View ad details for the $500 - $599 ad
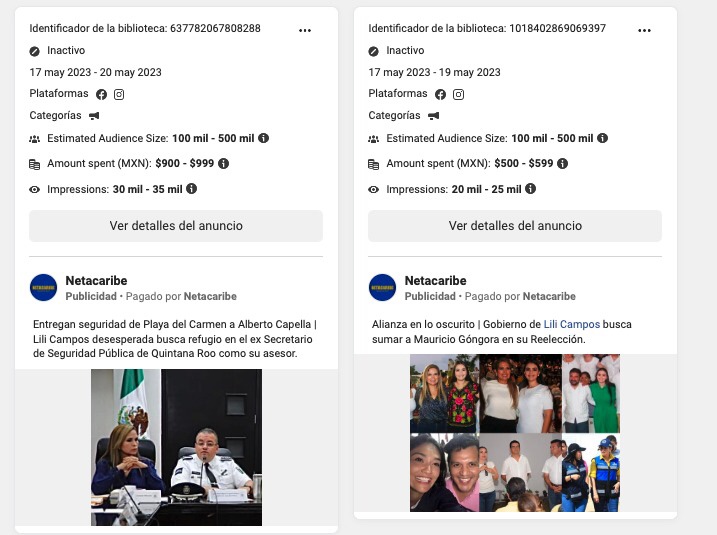The height and width of the screenshot is (535, 717). coord(515,226)
